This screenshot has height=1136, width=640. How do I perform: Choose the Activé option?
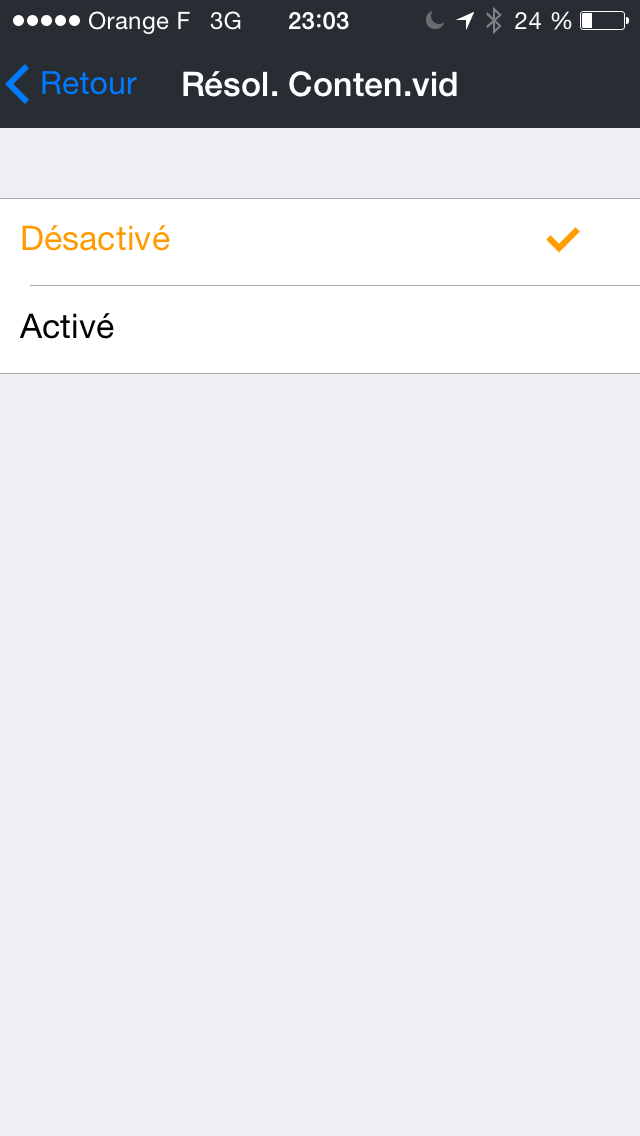click(320, 330)
